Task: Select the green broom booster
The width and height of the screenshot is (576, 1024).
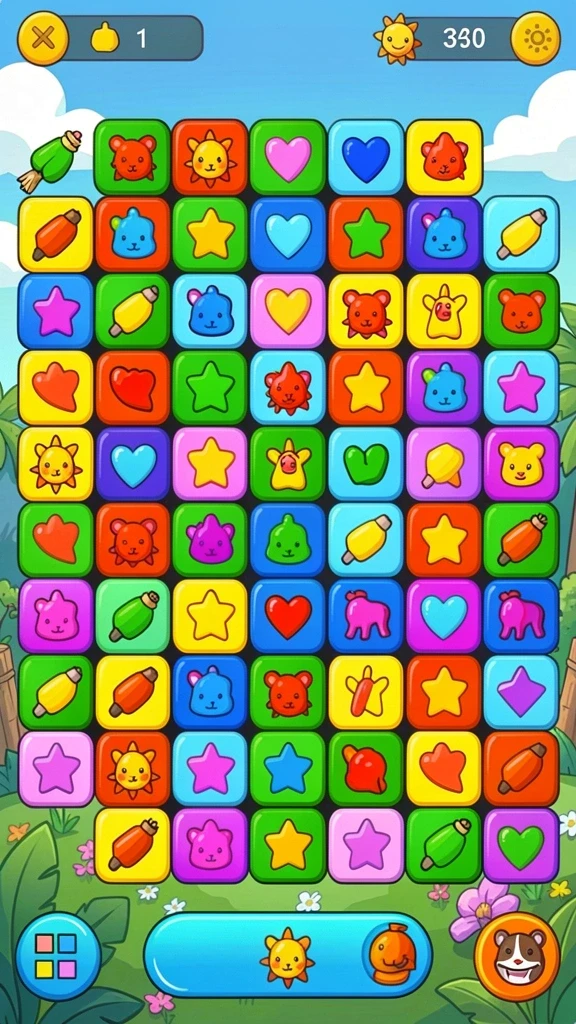Action: [x=50, y=160]
